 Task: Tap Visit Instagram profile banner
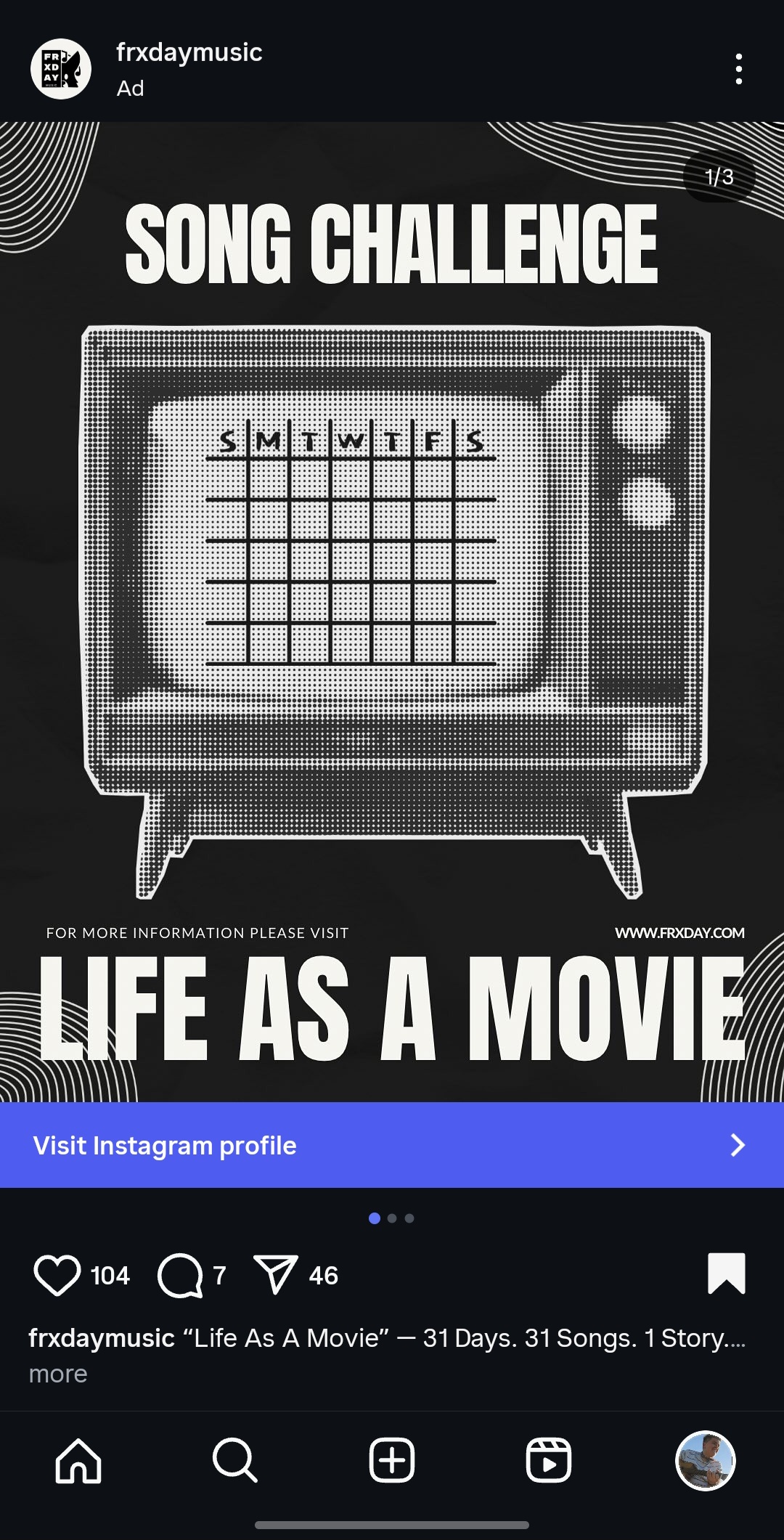tap(392, 1145)
